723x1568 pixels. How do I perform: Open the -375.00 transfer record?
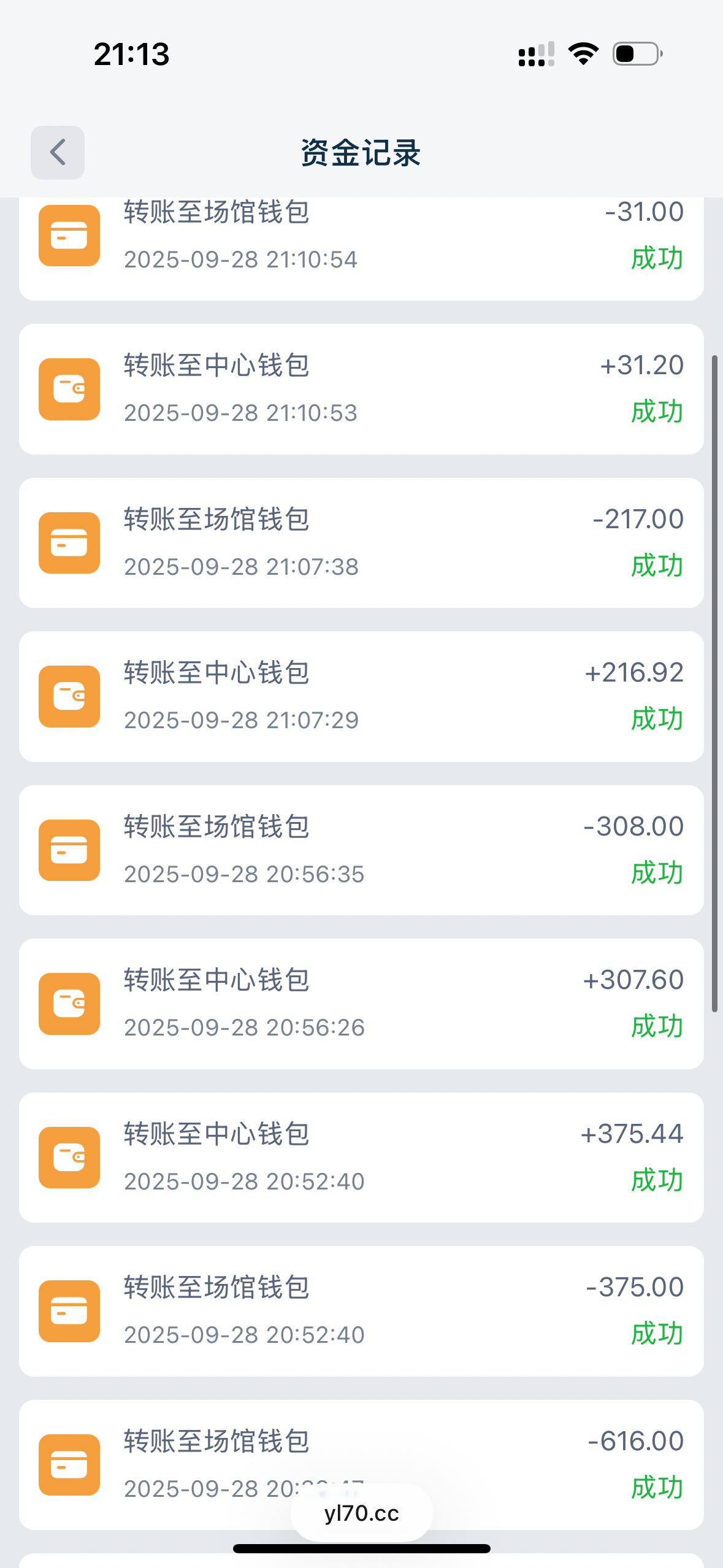[361, 1311]
